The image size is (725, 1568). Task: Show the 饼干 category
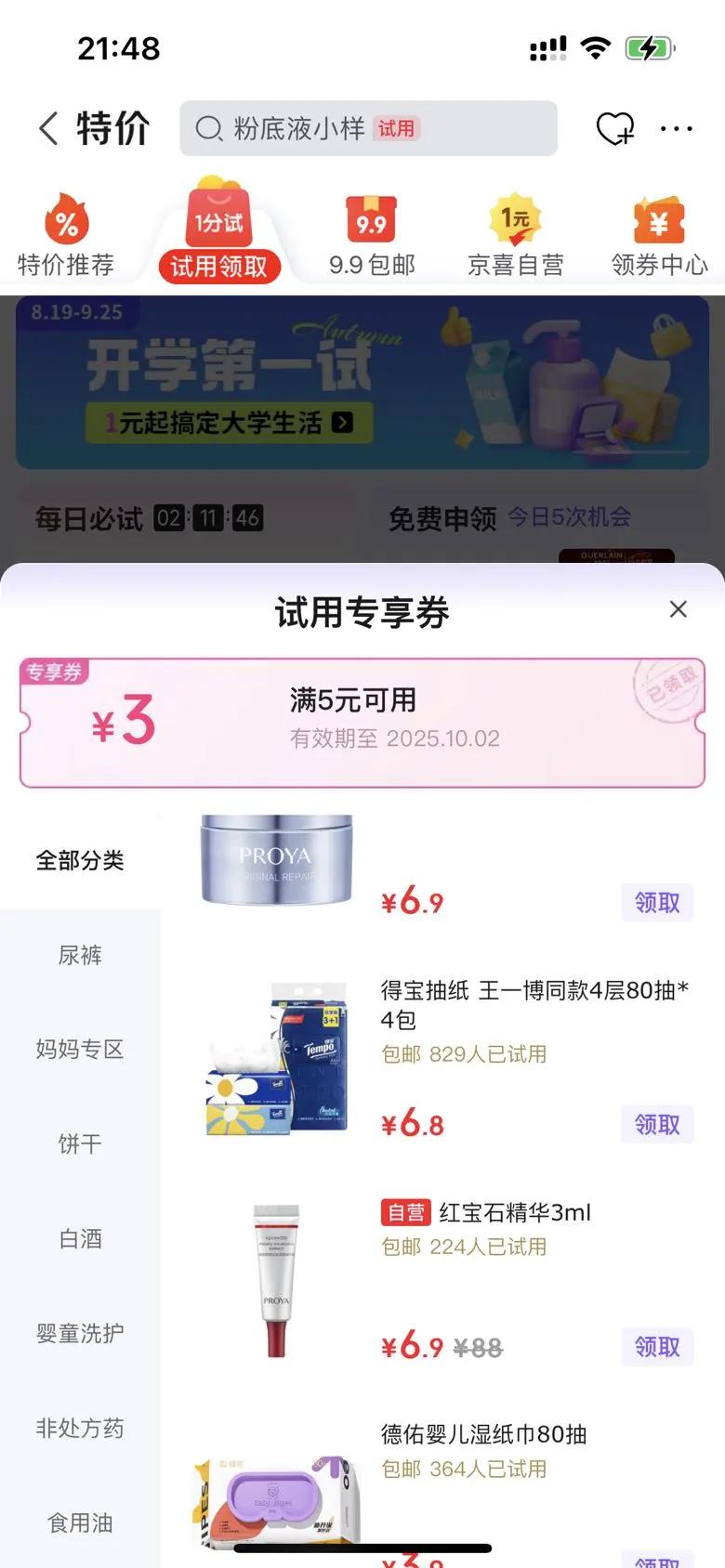click(x=80, y=1143)
